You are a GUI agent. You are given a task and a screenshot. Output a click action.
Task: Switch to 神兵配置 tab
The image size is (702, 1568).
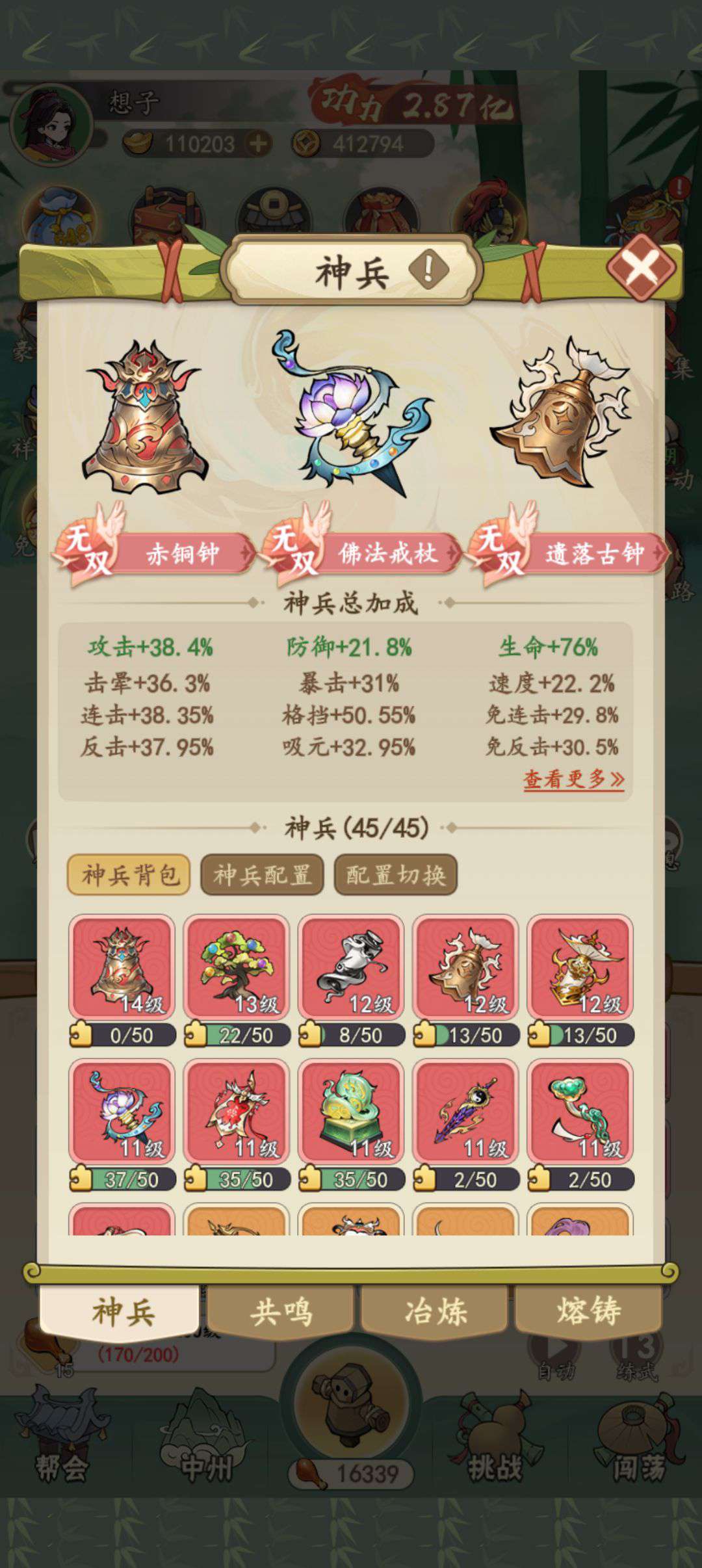262,875
